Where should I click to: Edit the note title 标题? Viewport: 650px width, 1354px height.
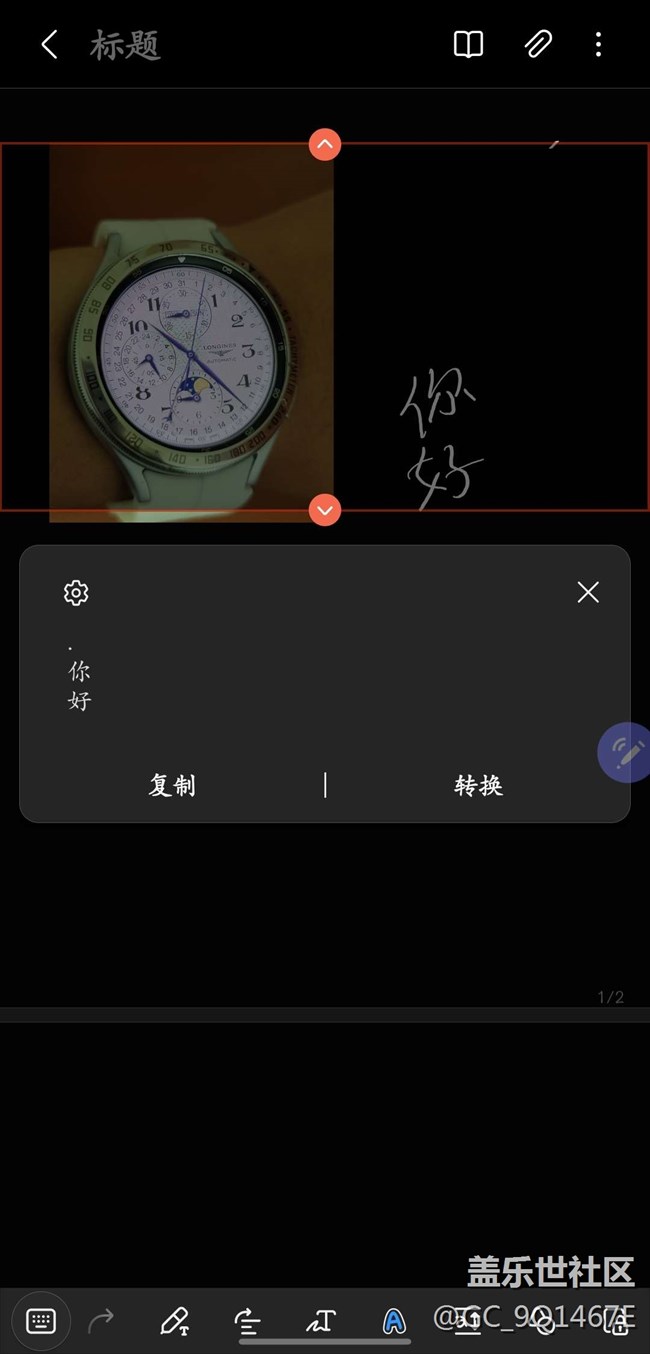click(x=125, y=45)
